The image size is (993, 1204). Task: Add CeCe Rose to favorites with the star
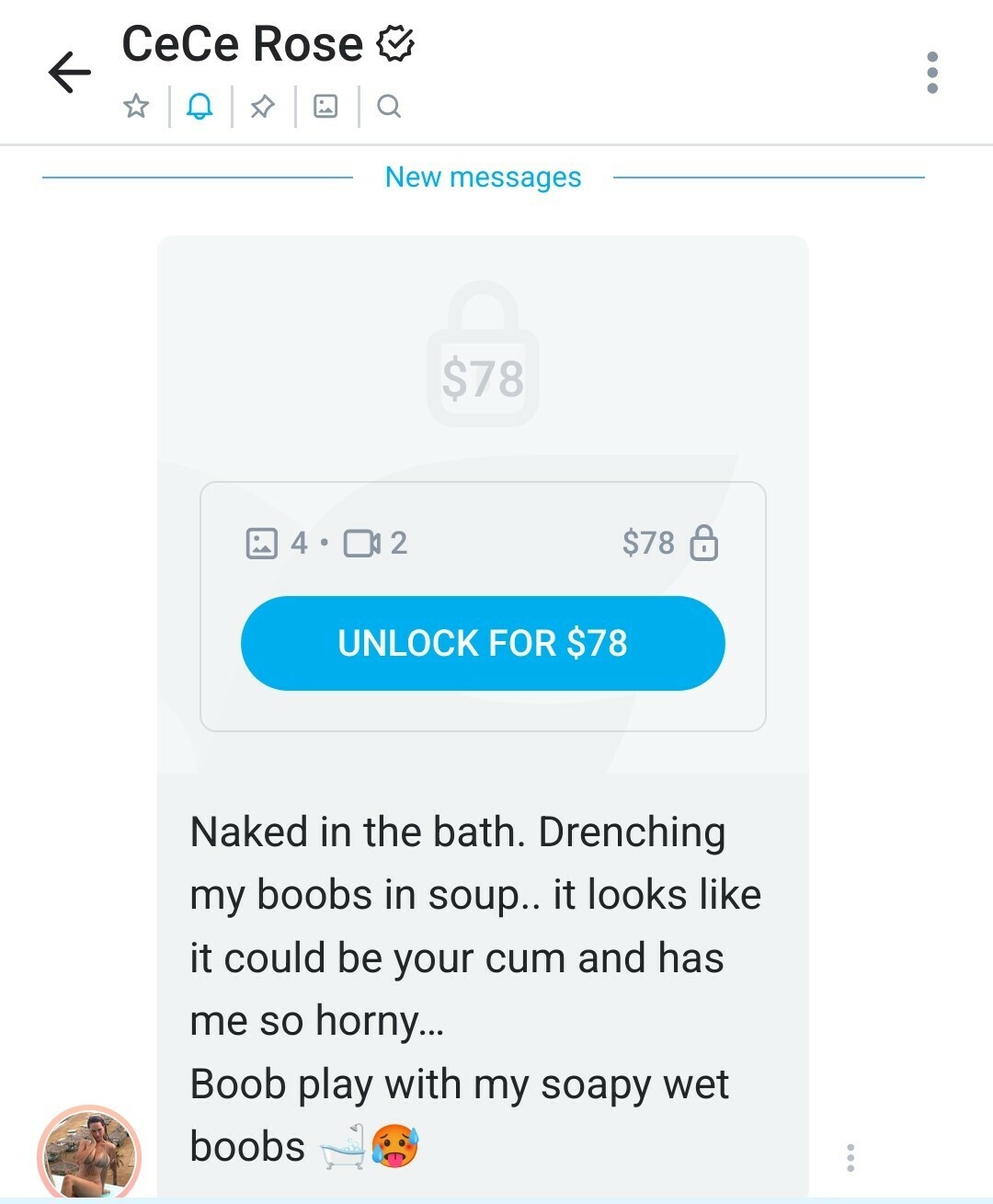136,107
